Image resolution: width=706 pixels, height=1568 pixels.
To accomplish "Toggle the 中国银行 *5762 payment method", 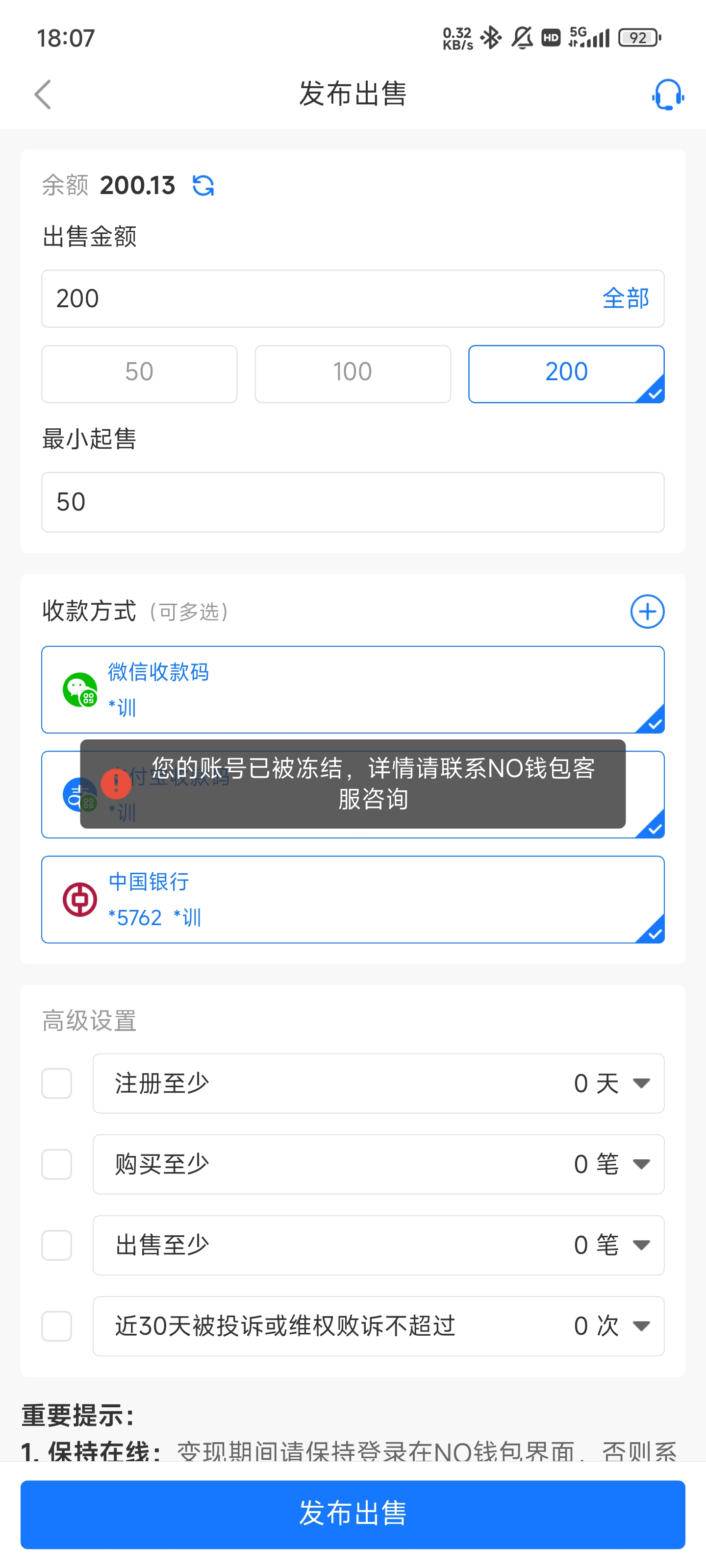I will (x=353, y=899).
